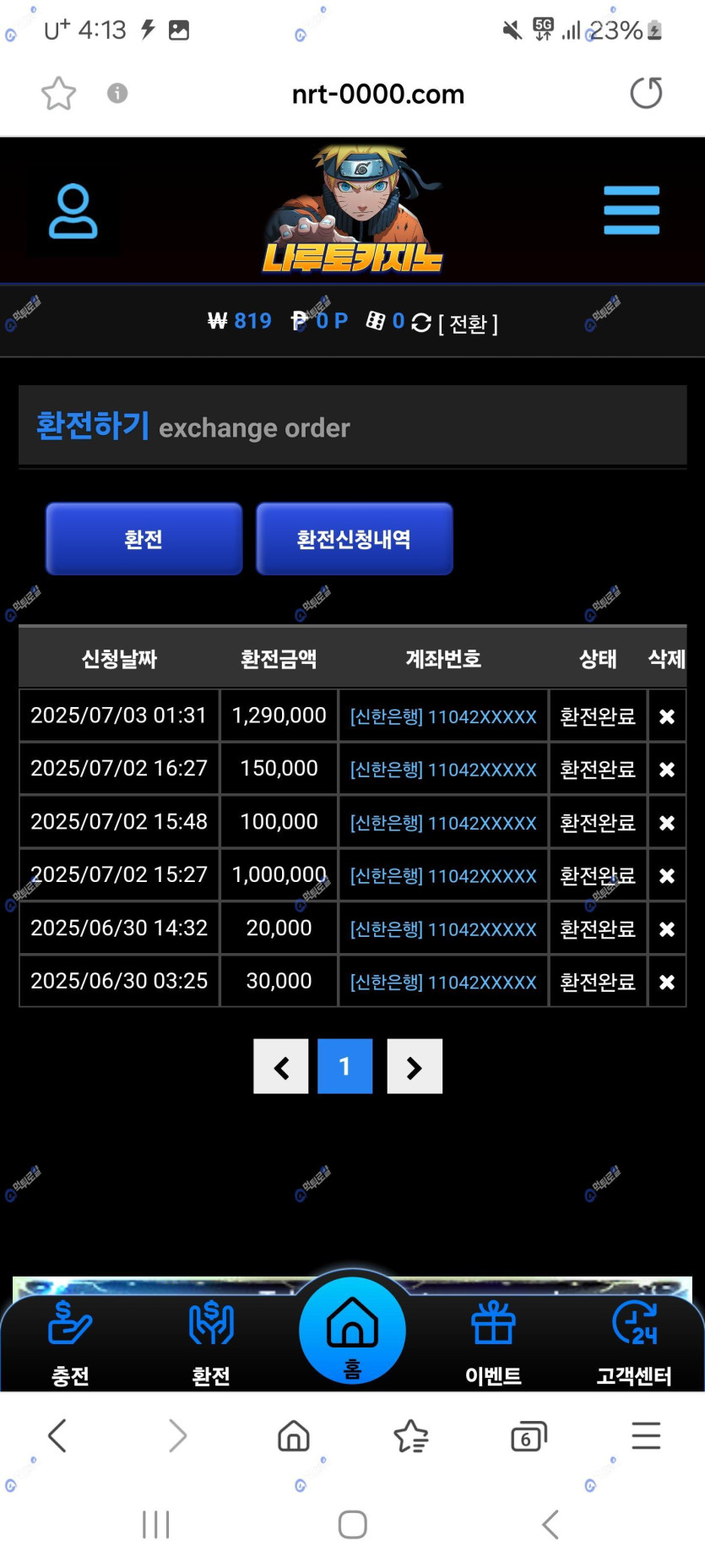
Task: Delete the 1,000,000 exchange record
Action: point(666,876)
